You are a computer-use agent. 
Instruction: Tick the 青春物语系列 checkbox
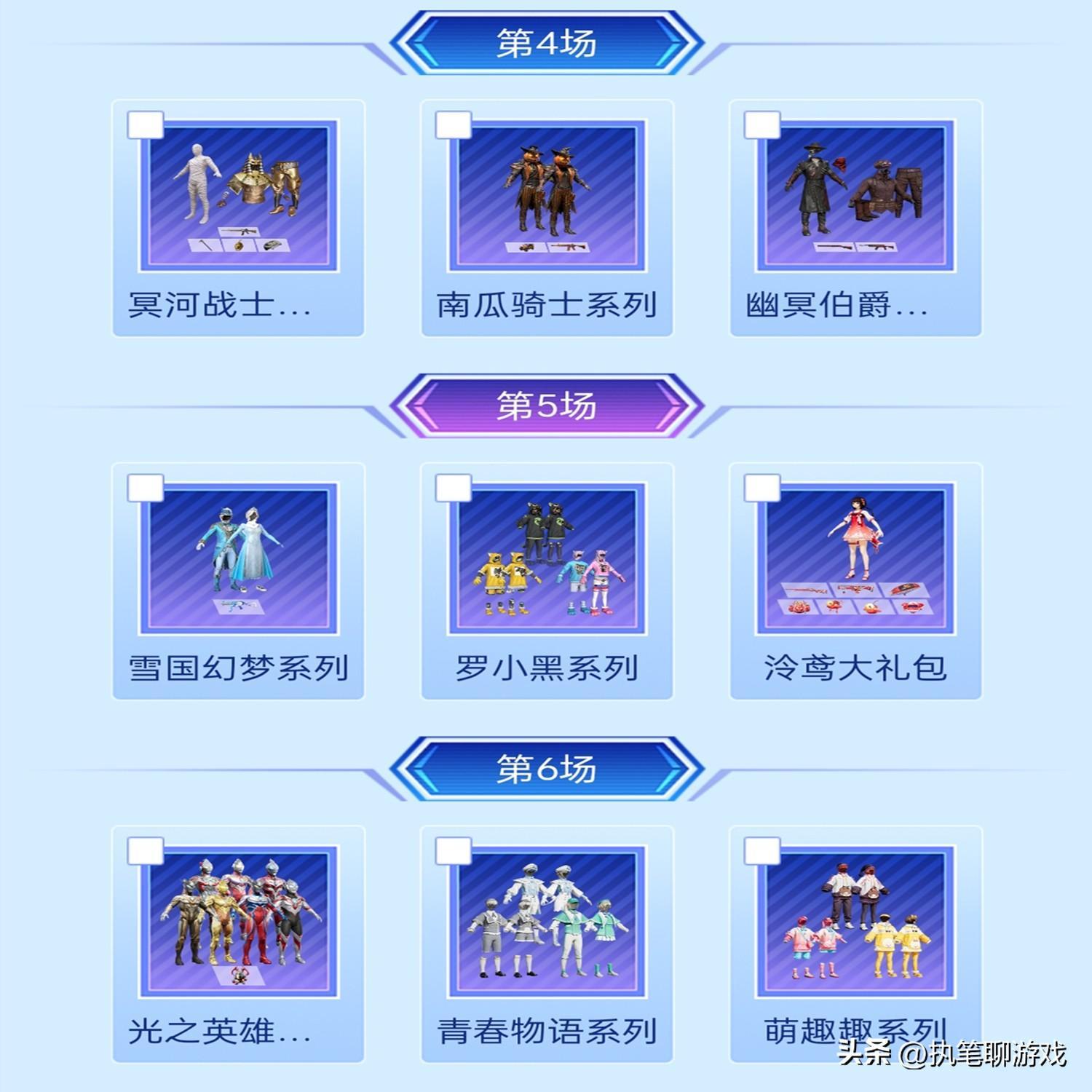[x=453, y=851]
